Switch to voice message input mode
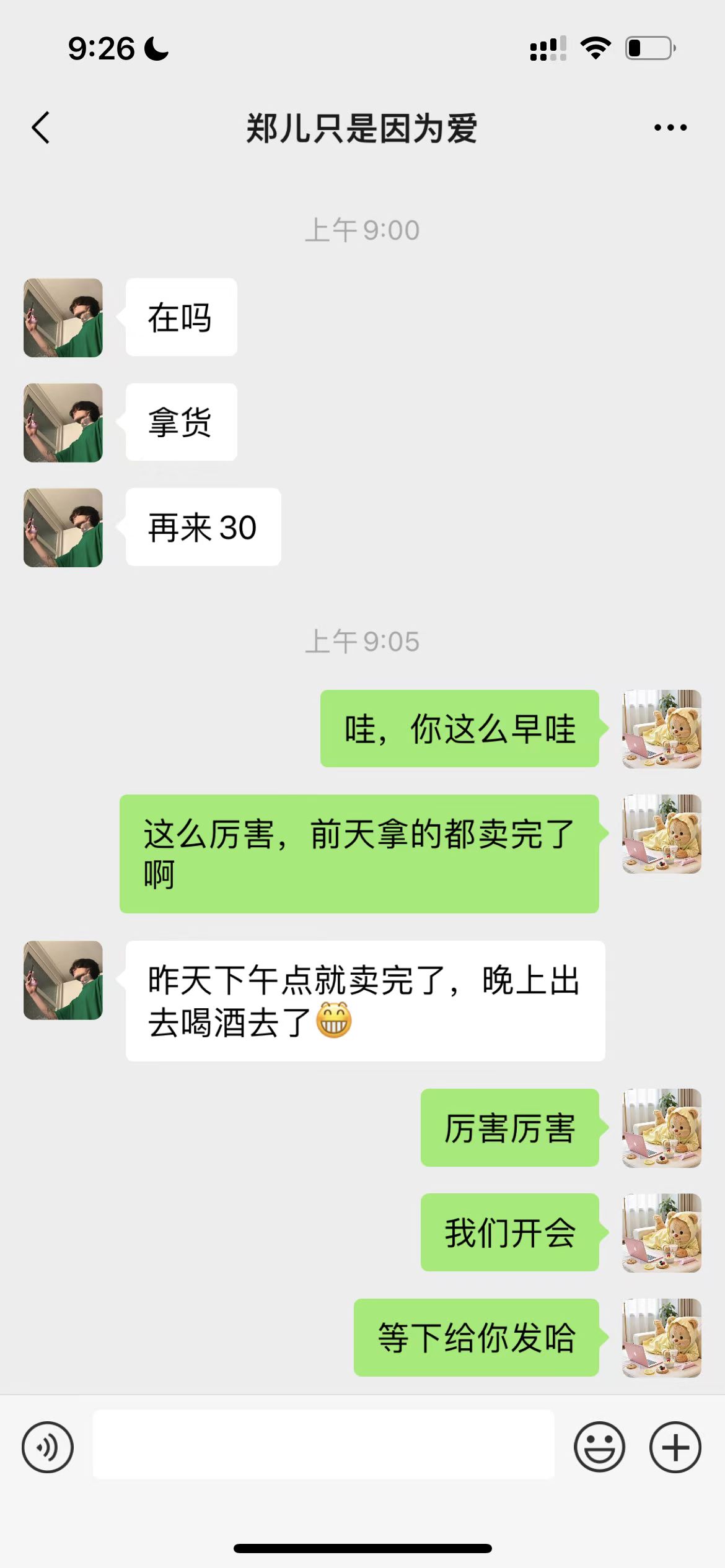 pyautogui.click(x=48, y=1446)
